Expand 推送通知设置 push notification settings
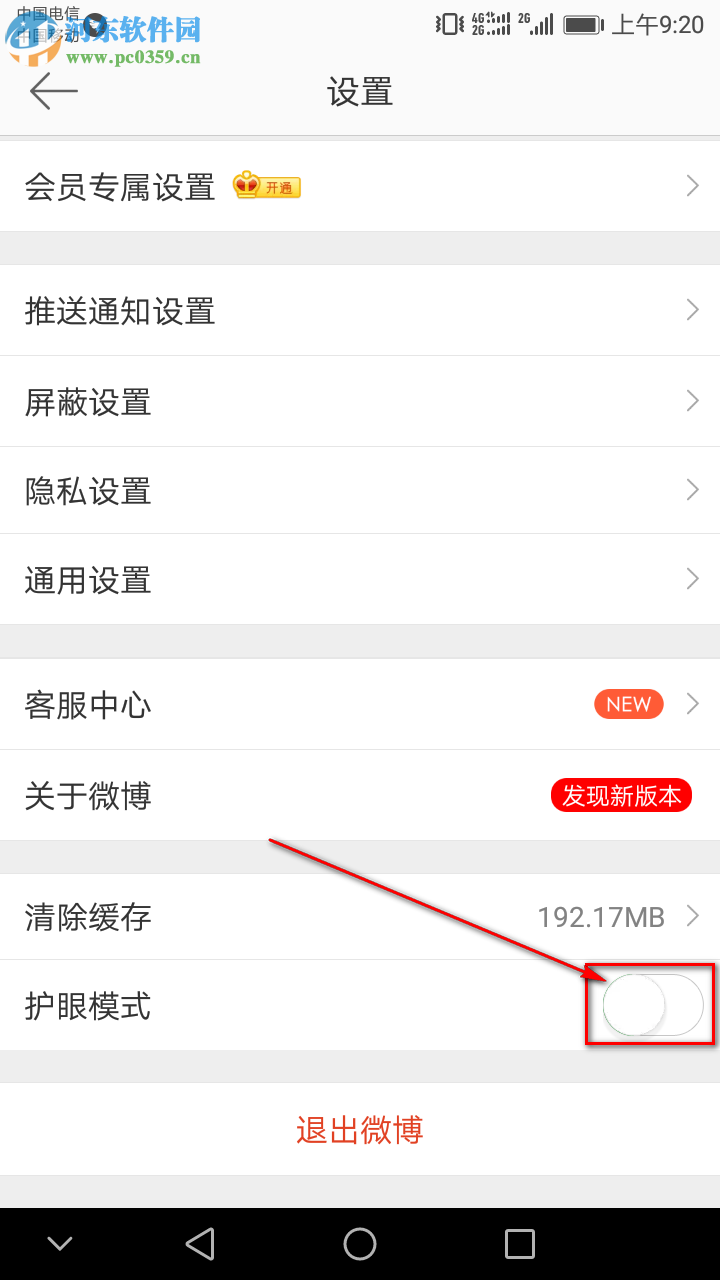Viewport: 720px width, 1280px height. [x=360, y=311]
